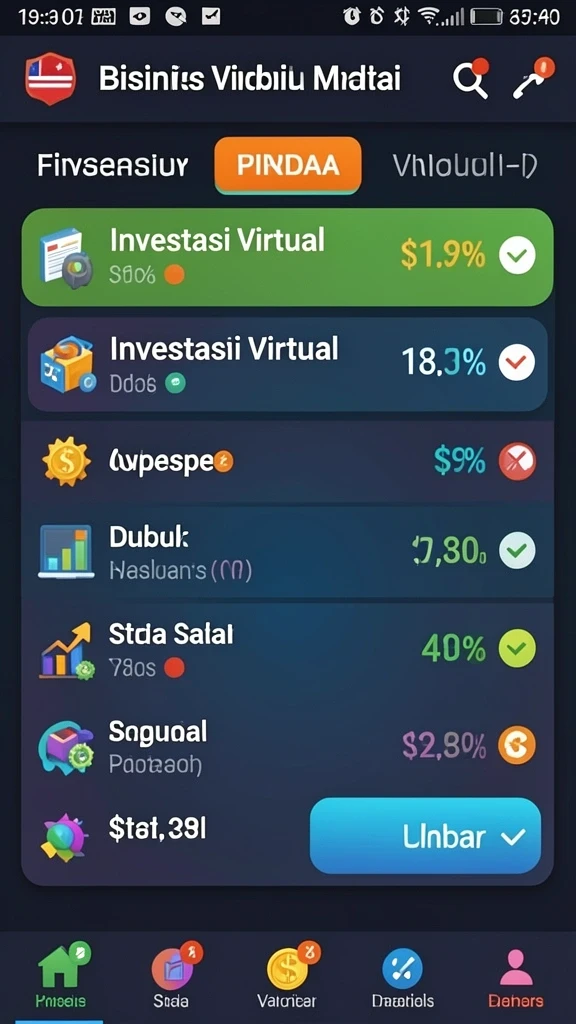
Task: Tap the blue Llnbar button
Action: click(426, 836)
